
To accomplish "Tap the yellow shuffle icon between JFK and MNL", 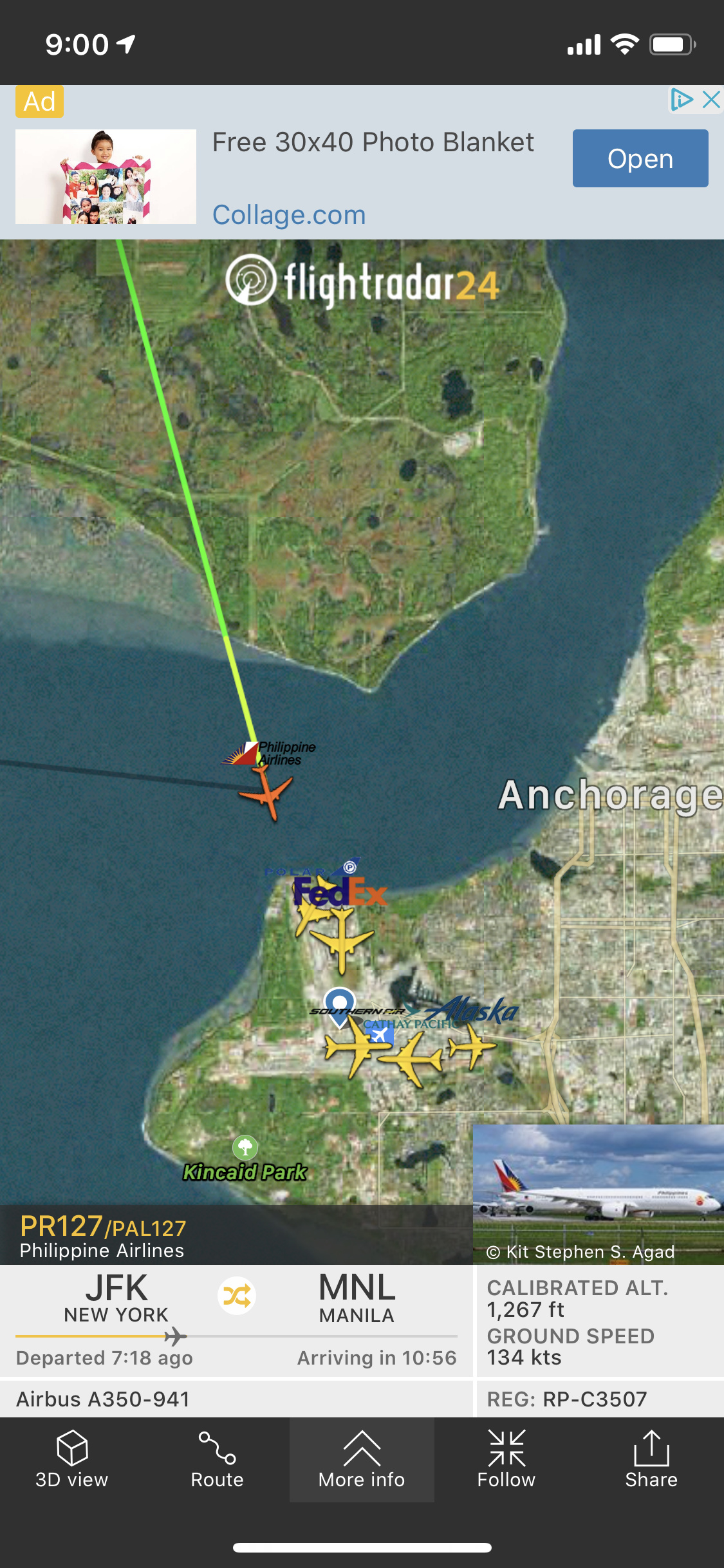I will pos(237,1296).
